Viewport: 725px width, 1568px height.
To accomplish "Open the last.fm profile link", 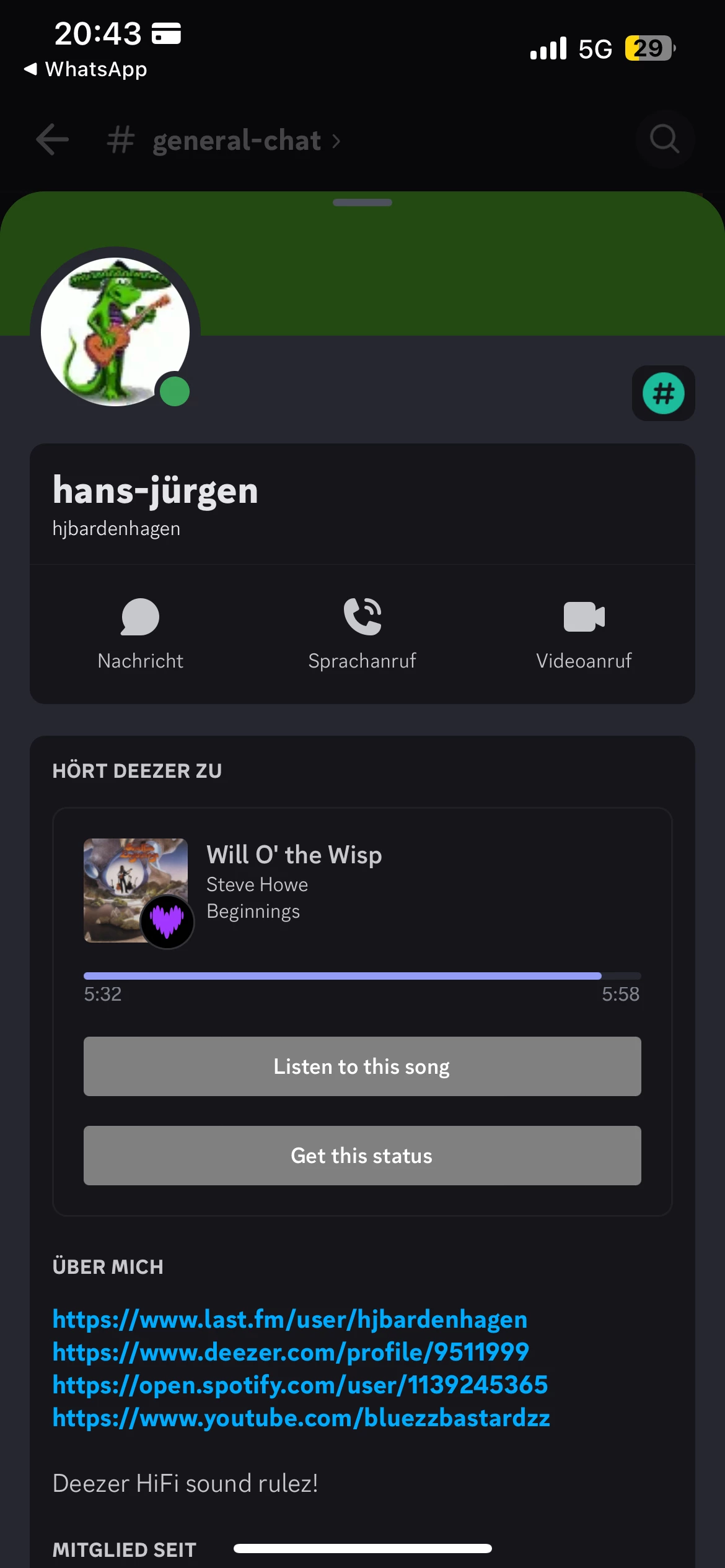I will pyautogui.click(x=290, y=1319).
